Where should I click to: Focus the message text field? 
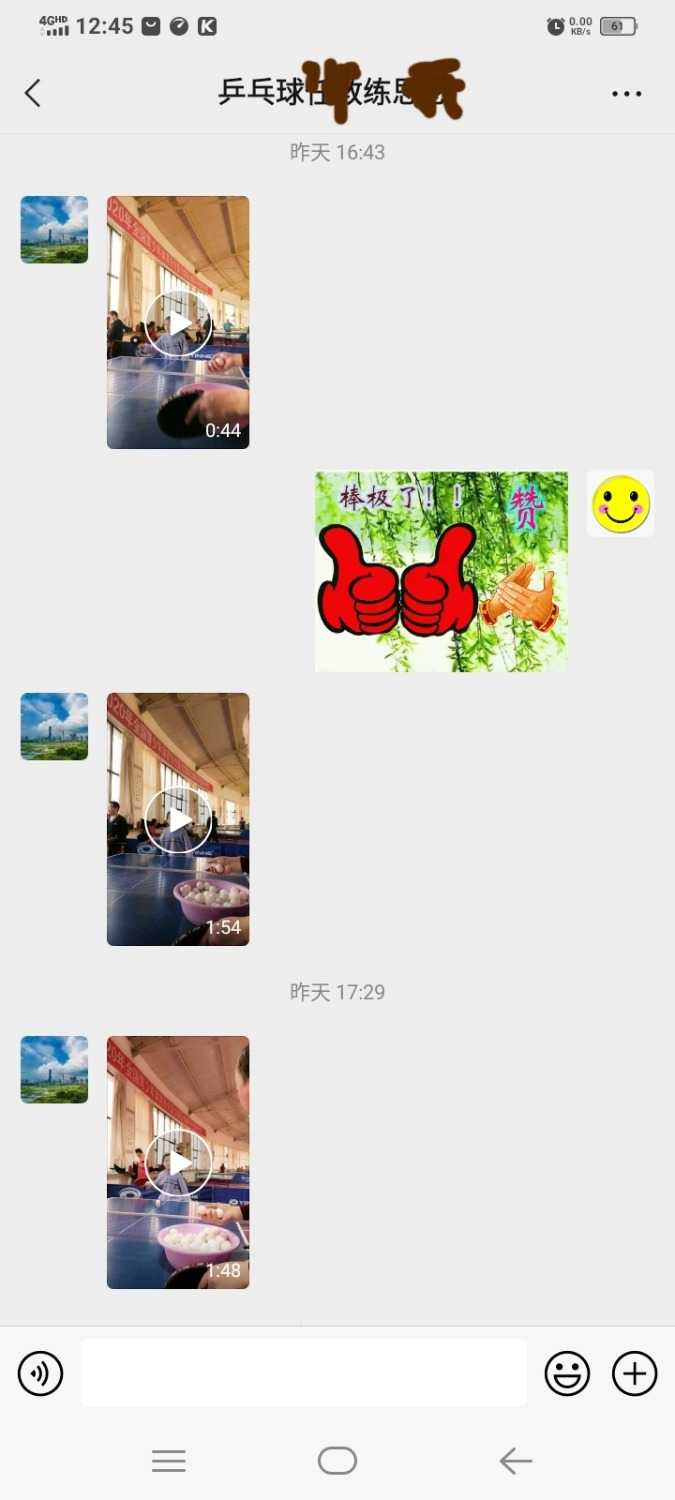tap(303, 1373)
